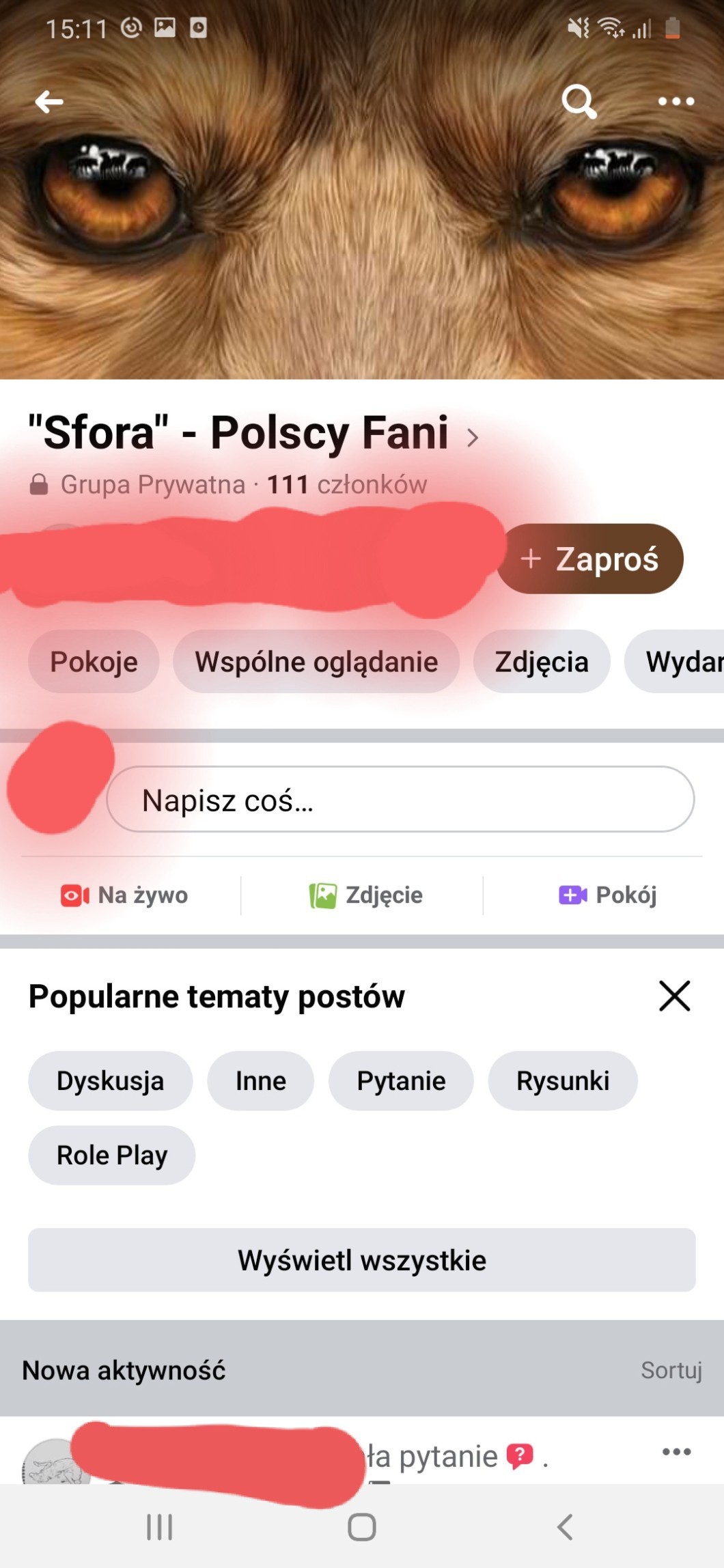Dismiss the Popularne tematy postów section
Image resolution: width=724 pixels, height=1568 pixels.
click(x=674, y=996)
